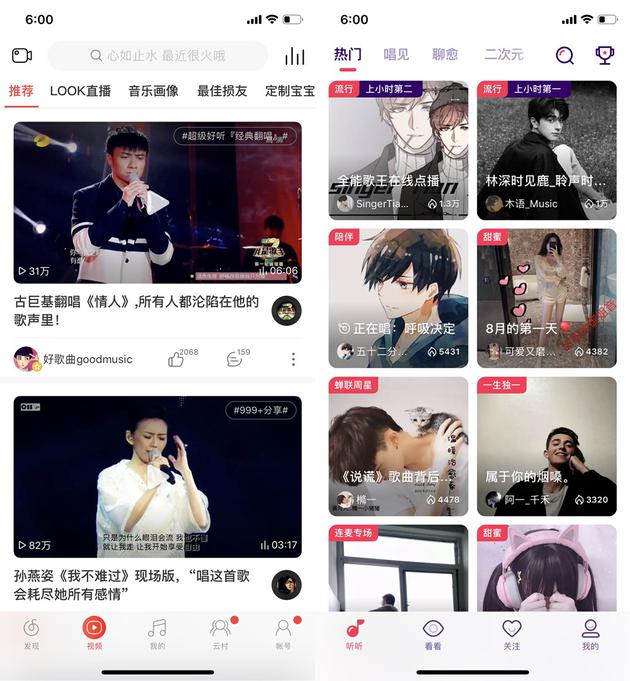Open the 云村 tab

pos(220,633)
